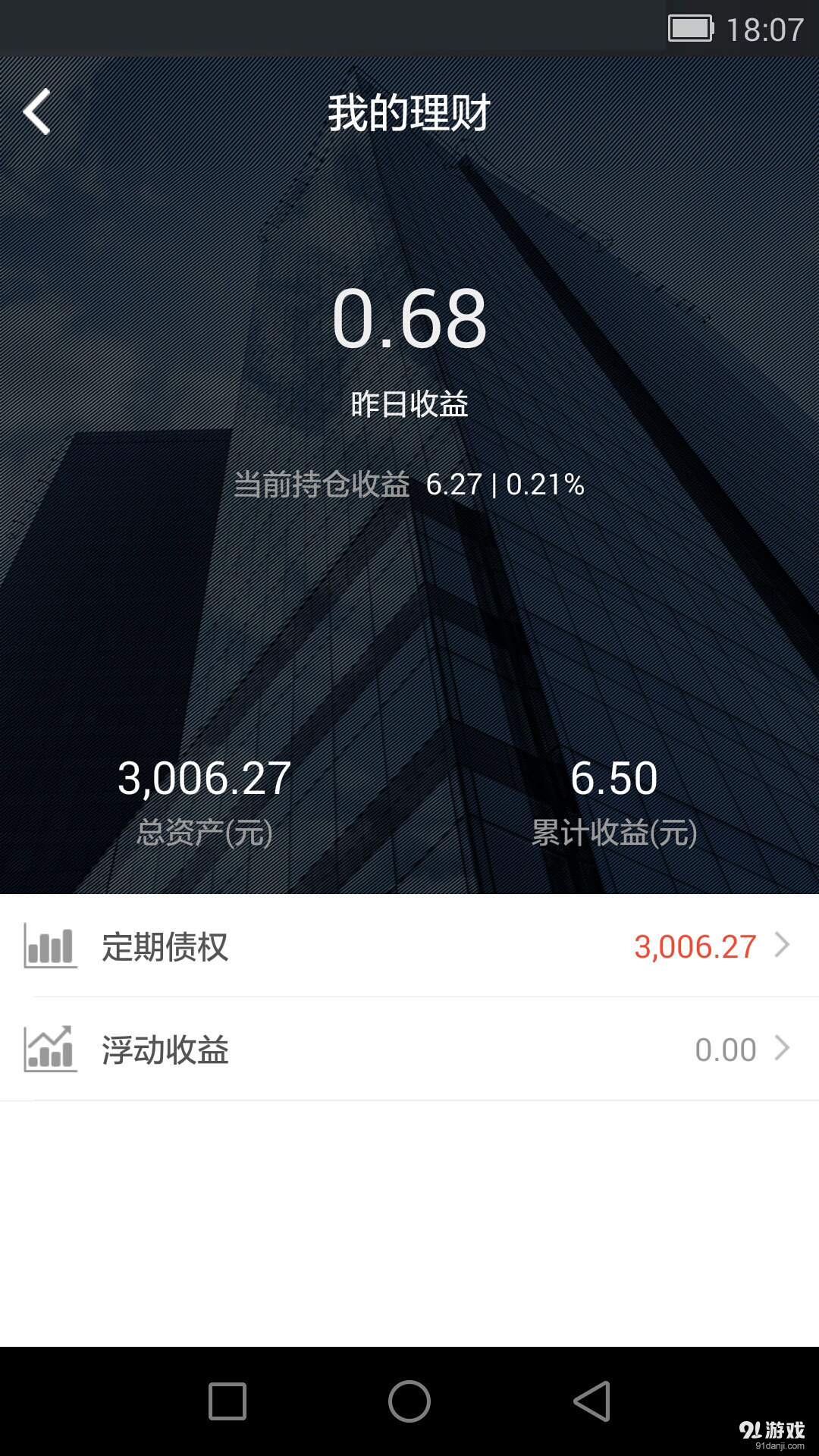Screen dimensions: 819x1456
Task: Select the 我的理财 page title
Action: [x=409, y=114]
